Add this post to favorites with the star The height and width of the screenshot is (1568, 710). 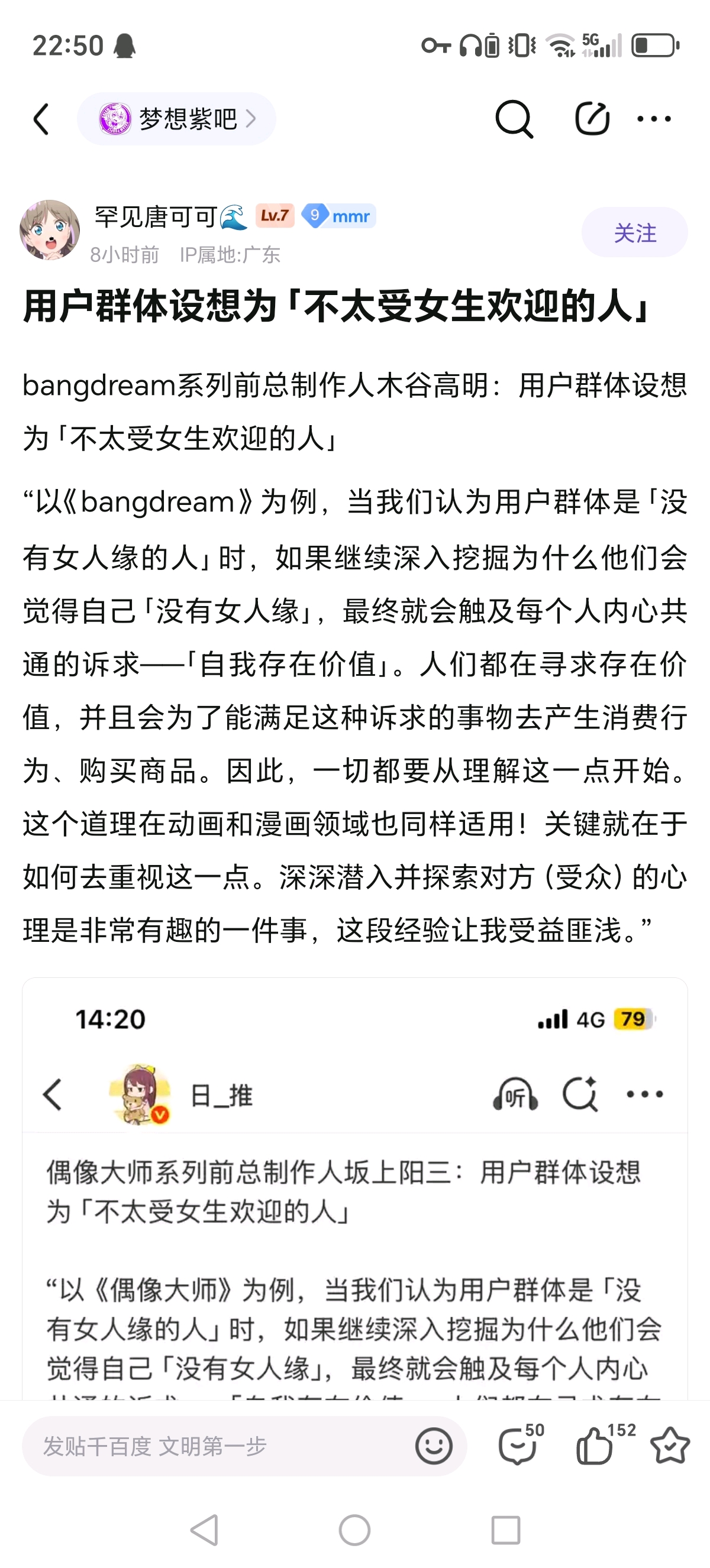[670, 1446]
